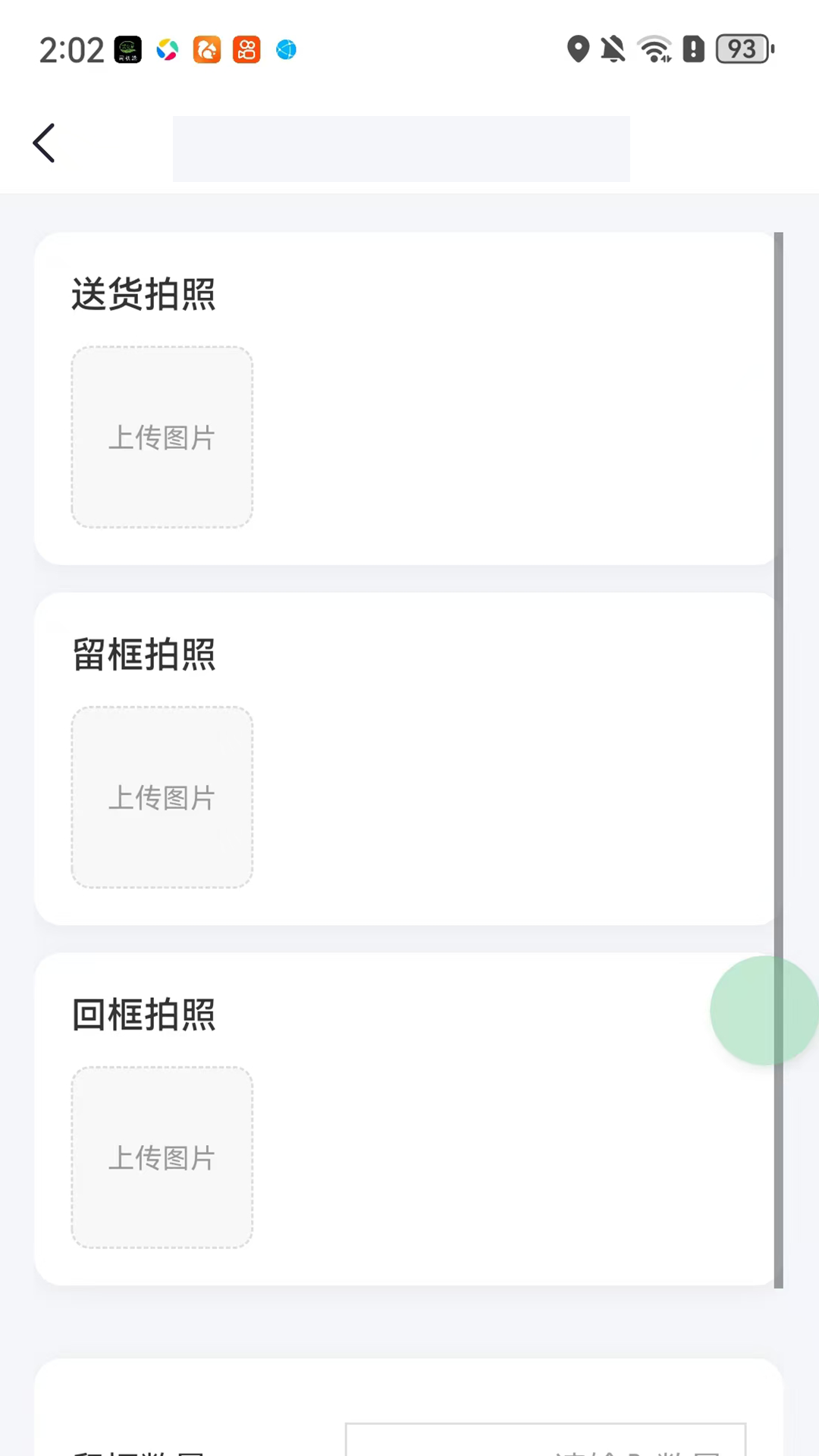Select the 回框拍照 section title
This screenshot has width=819, height=1456.
(x=143, y=1014)
